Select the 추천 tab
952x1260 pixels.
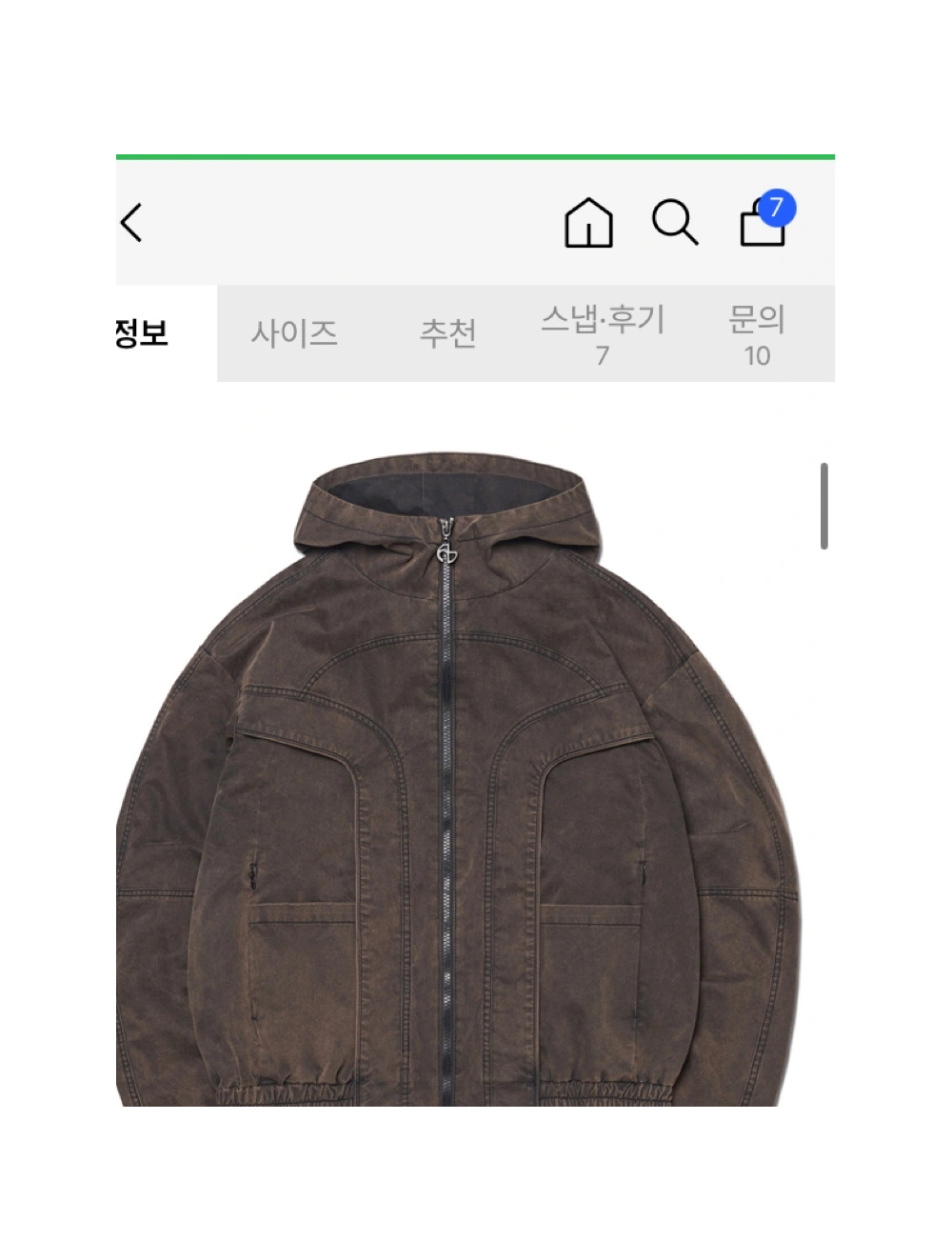pos(447,333)
